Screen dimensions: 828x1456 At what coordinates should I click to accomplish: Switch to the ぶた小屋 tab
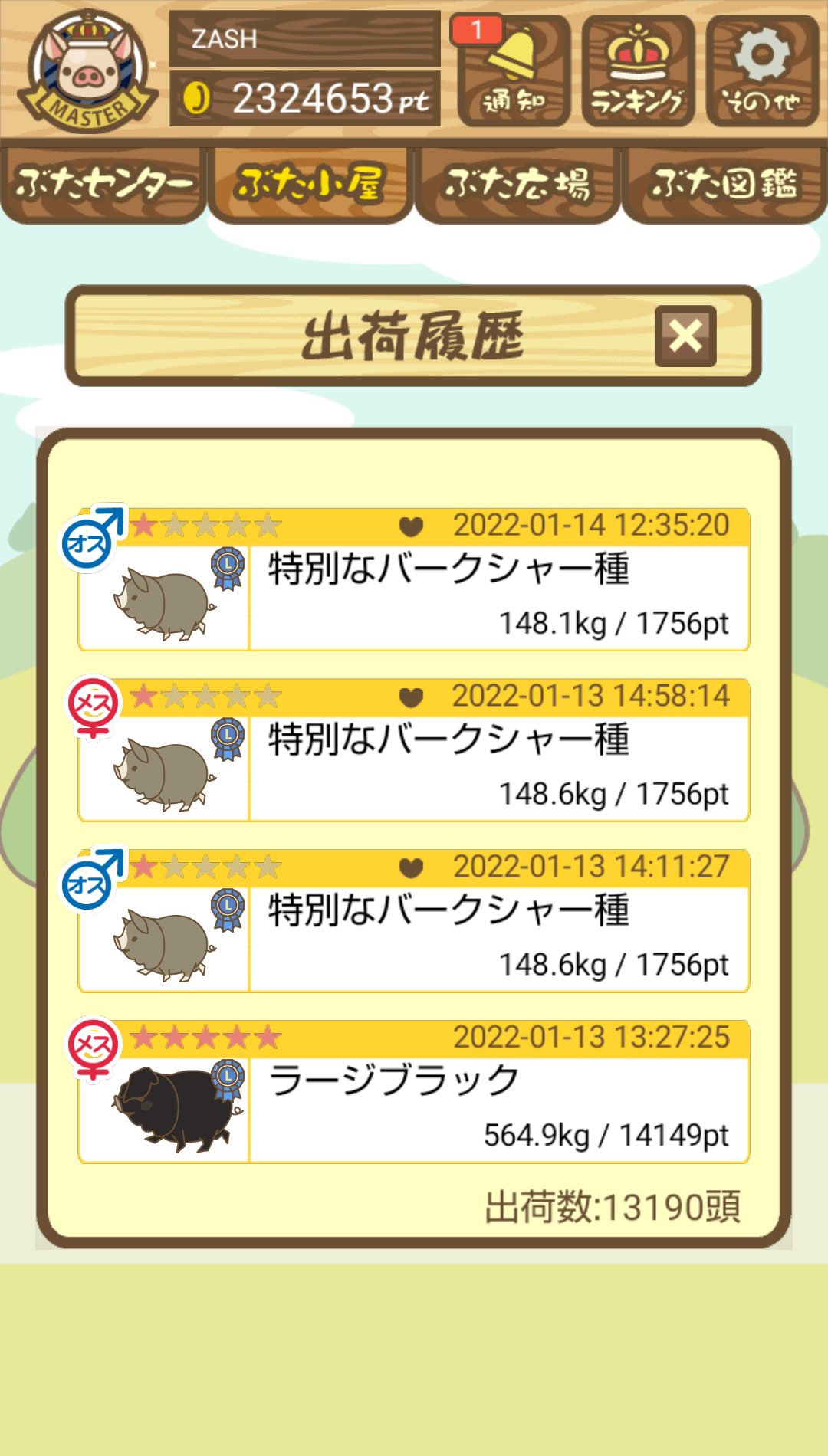[310, 185]
